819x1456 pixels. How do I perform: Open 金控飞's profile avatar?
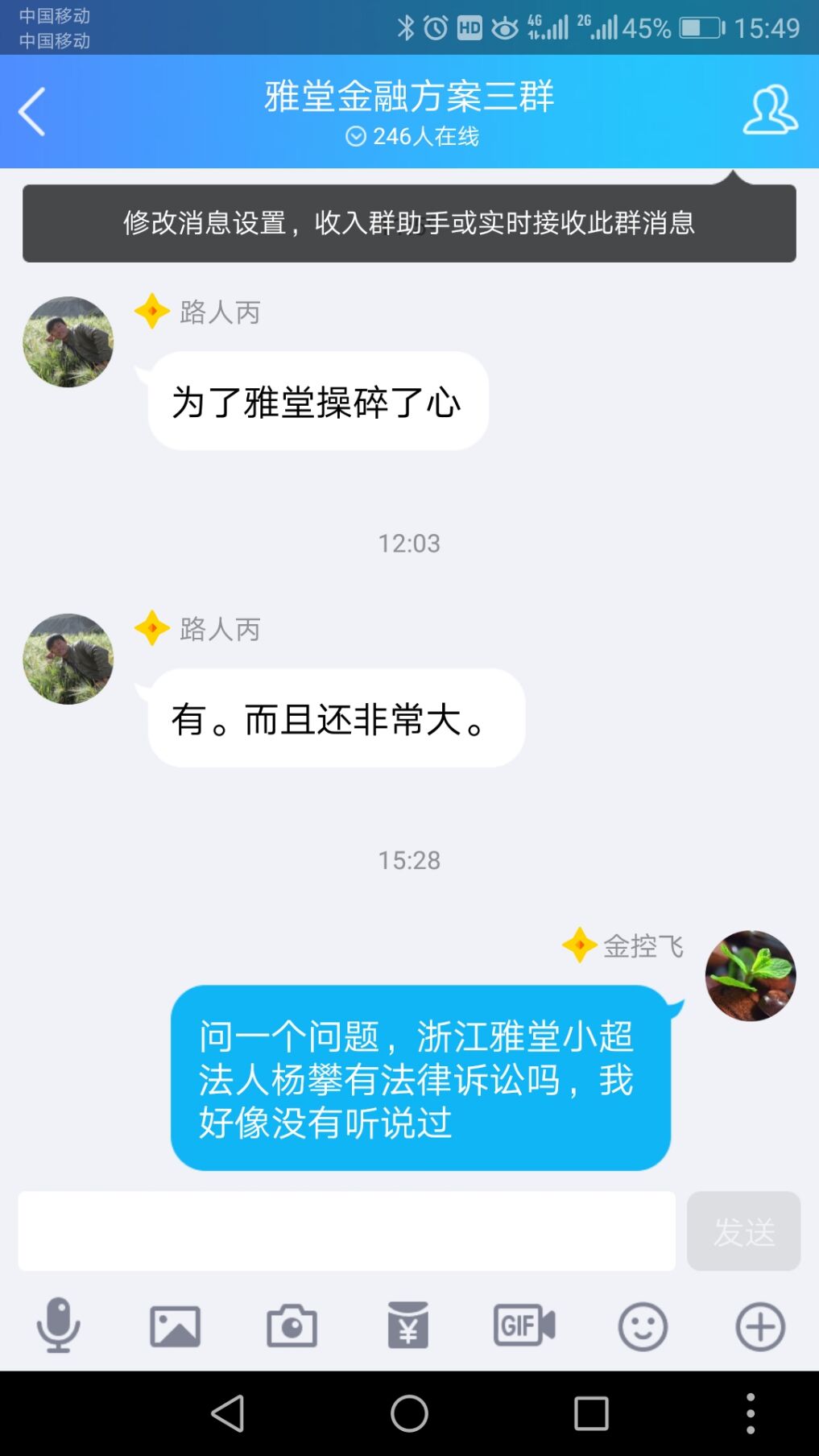(x=751, y=976)
